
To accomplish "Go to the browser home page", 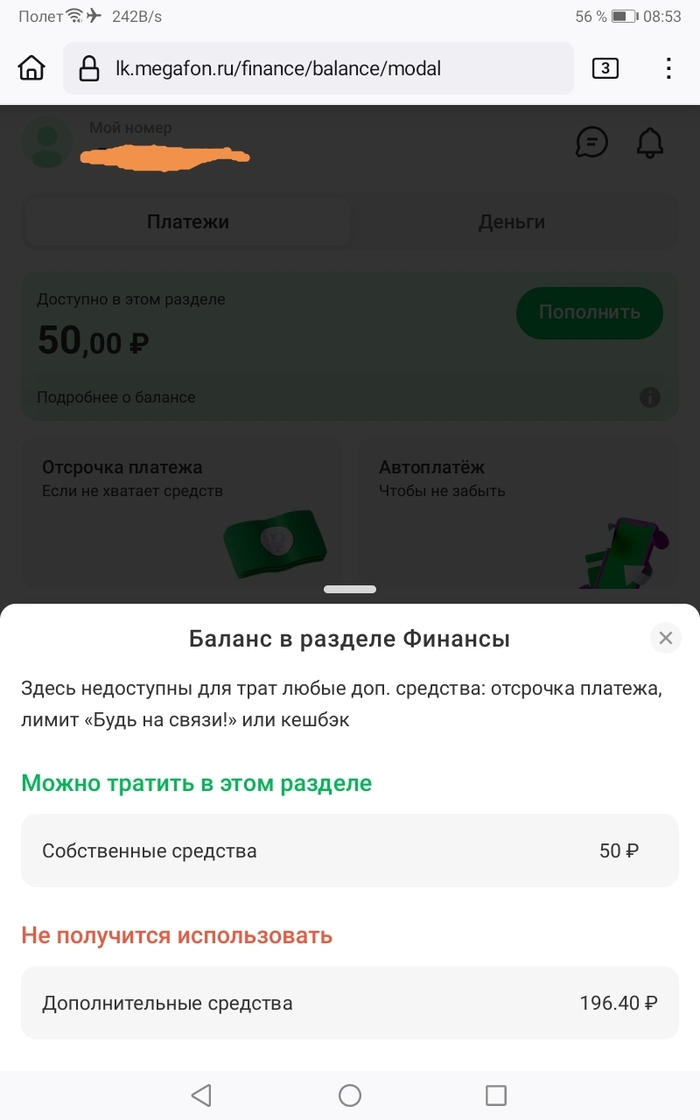I will 32,68.
